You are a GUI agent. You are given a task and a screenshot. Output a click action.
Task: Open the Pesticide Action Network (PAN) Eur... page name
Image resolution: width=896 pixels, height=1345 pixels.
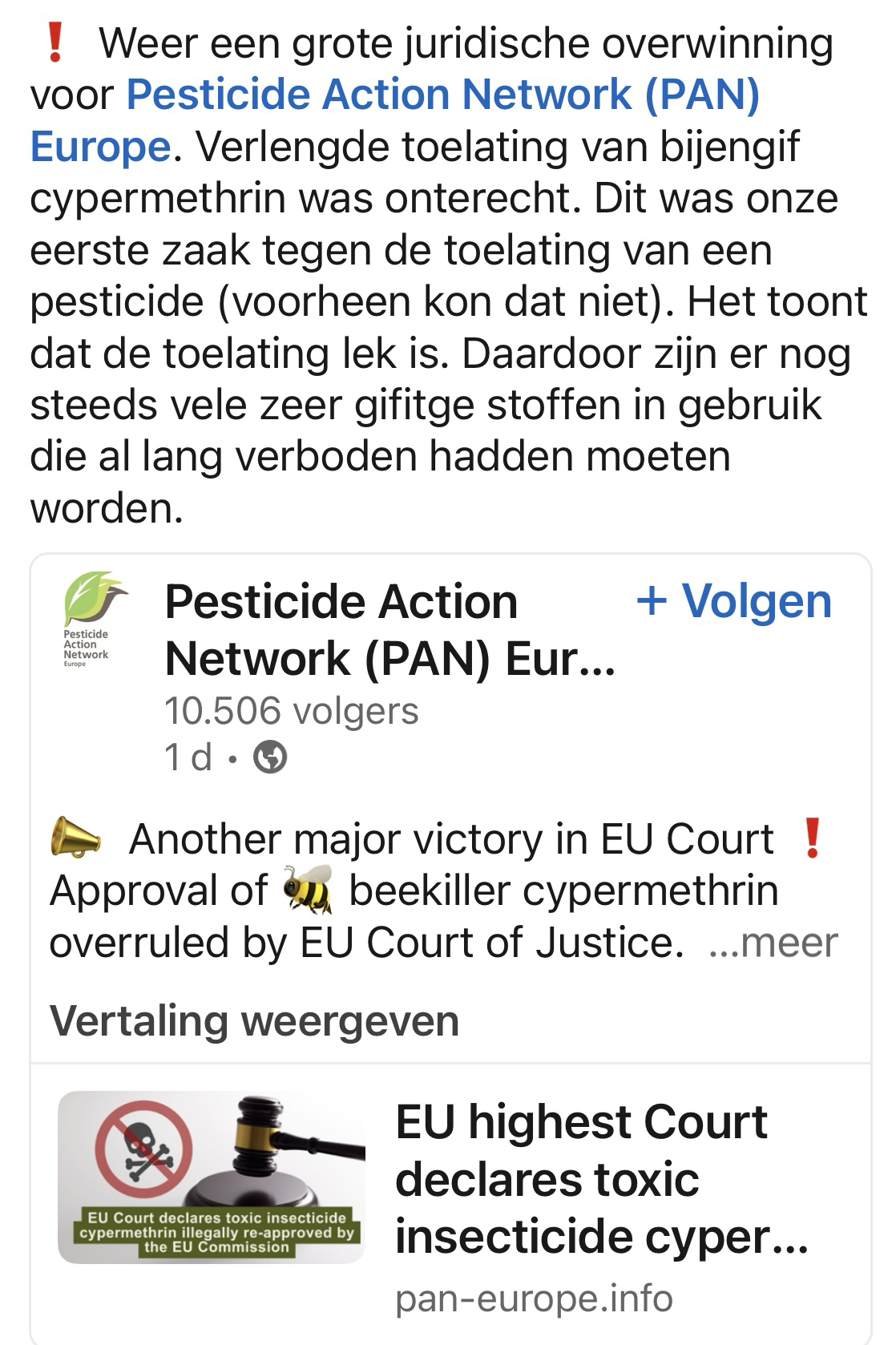click(389, 630)
